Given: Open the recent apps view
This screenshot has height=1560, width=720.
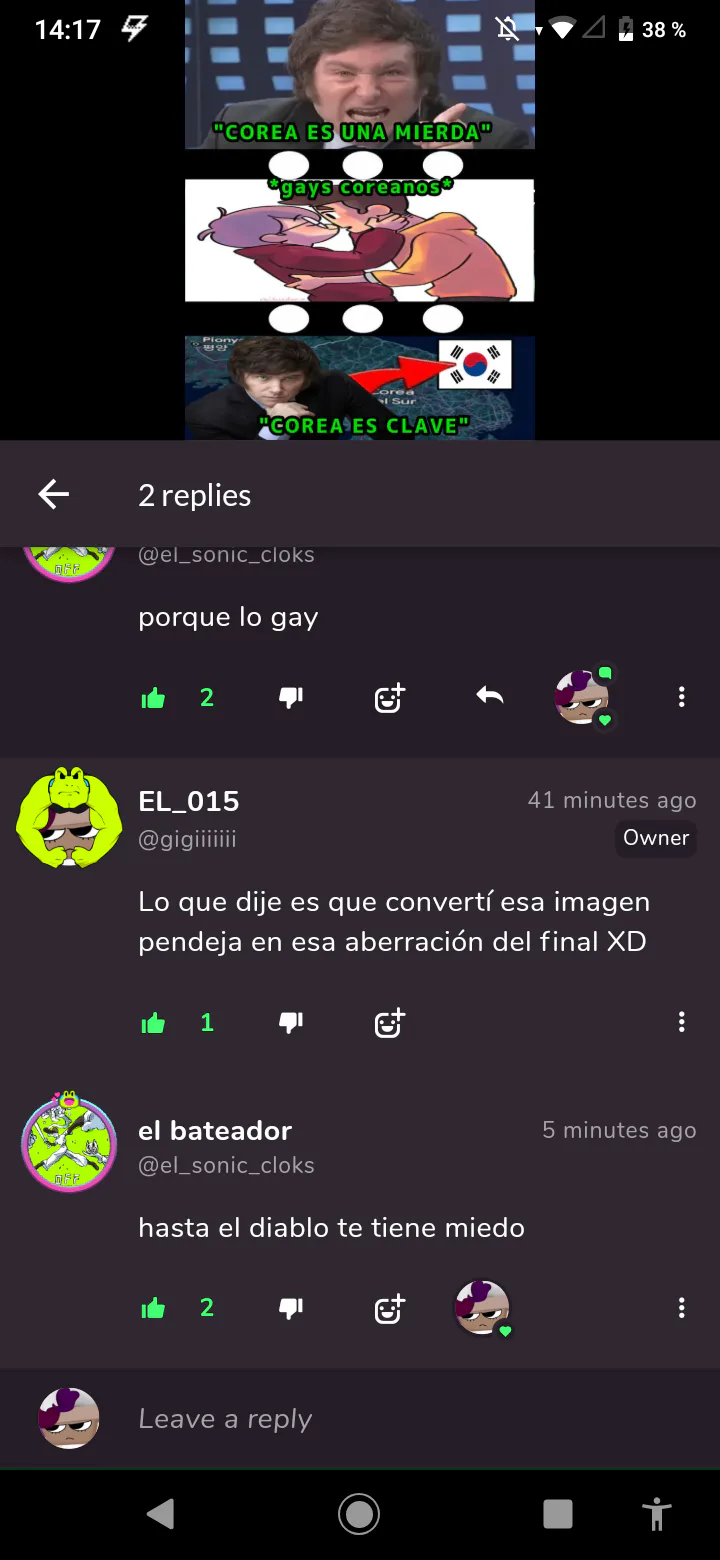Looking at the screenshot, I should click(557, 1514).
